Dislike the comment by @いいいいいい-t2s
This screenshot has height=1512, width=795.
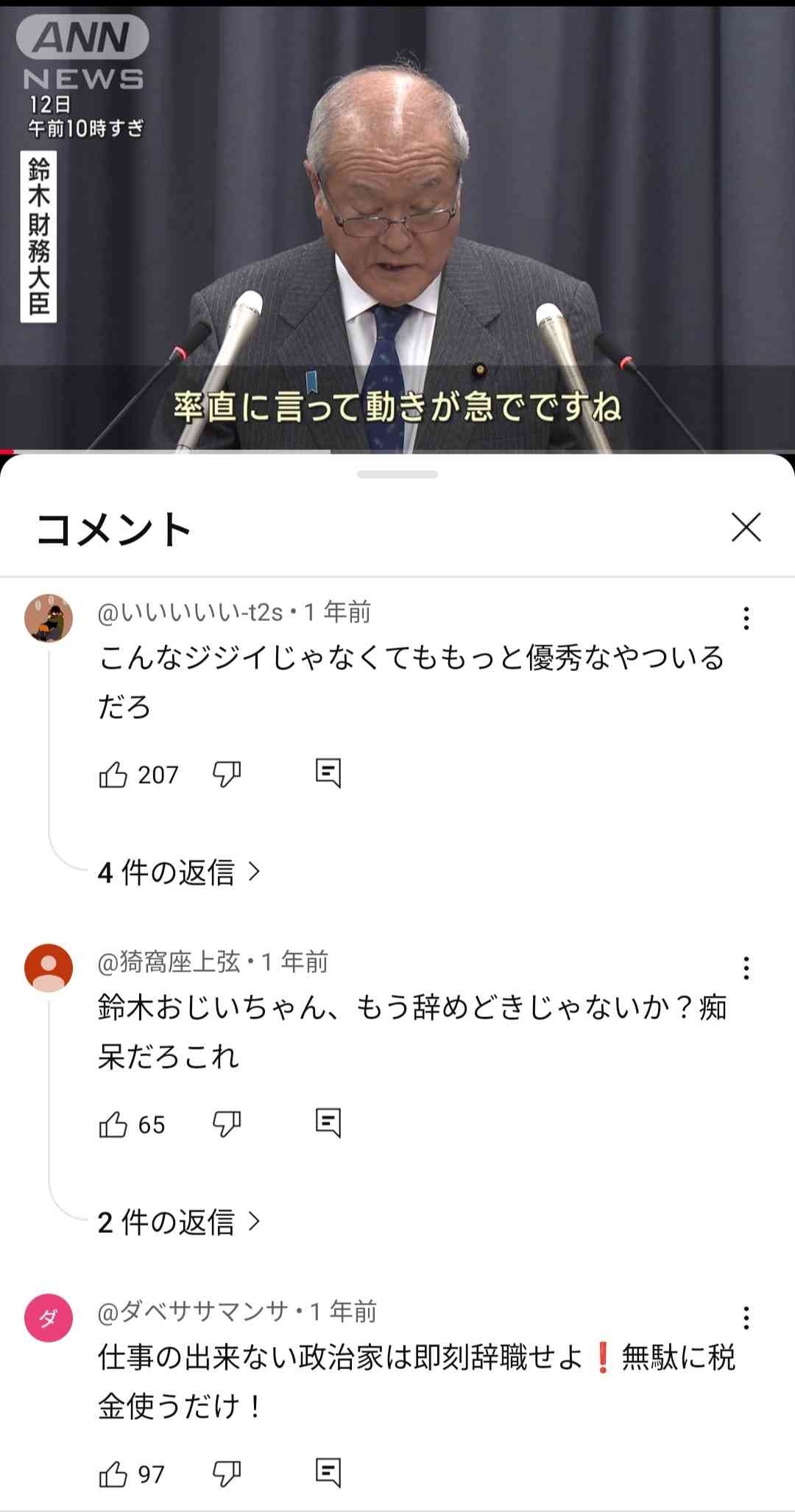[x=226, y=774]
